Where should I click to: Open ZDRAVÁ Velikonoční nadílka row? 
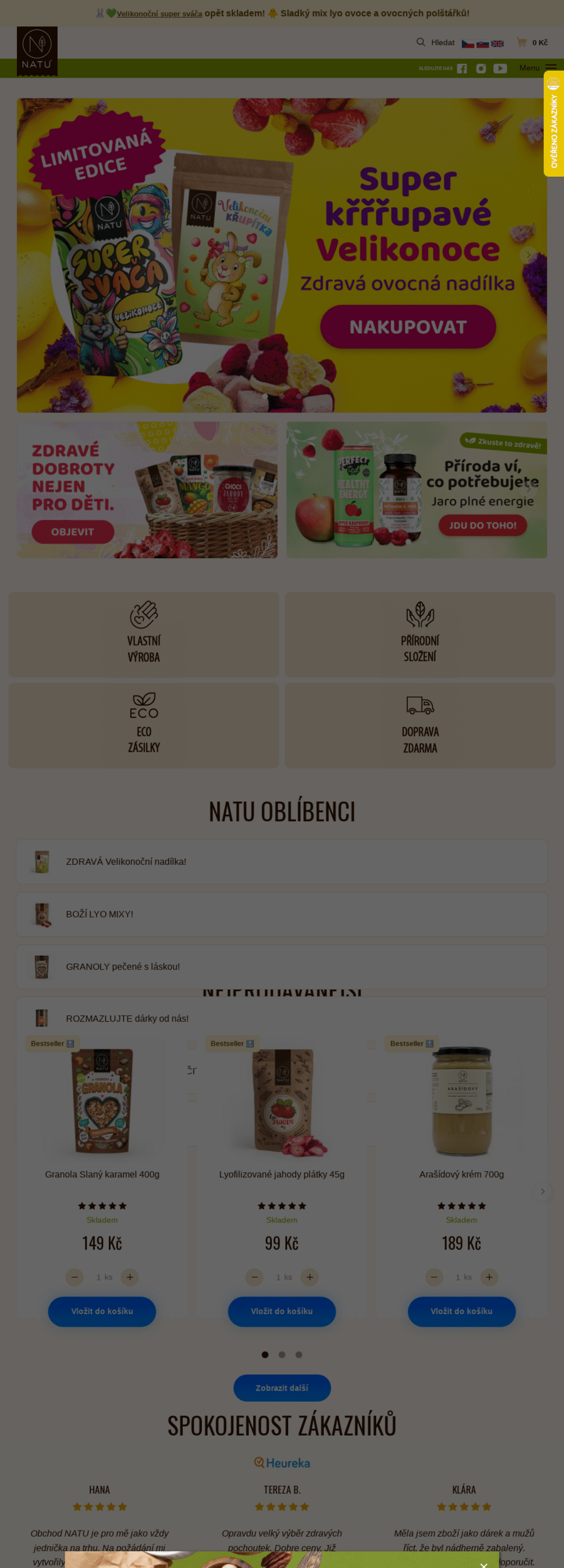tap(125, 862)
